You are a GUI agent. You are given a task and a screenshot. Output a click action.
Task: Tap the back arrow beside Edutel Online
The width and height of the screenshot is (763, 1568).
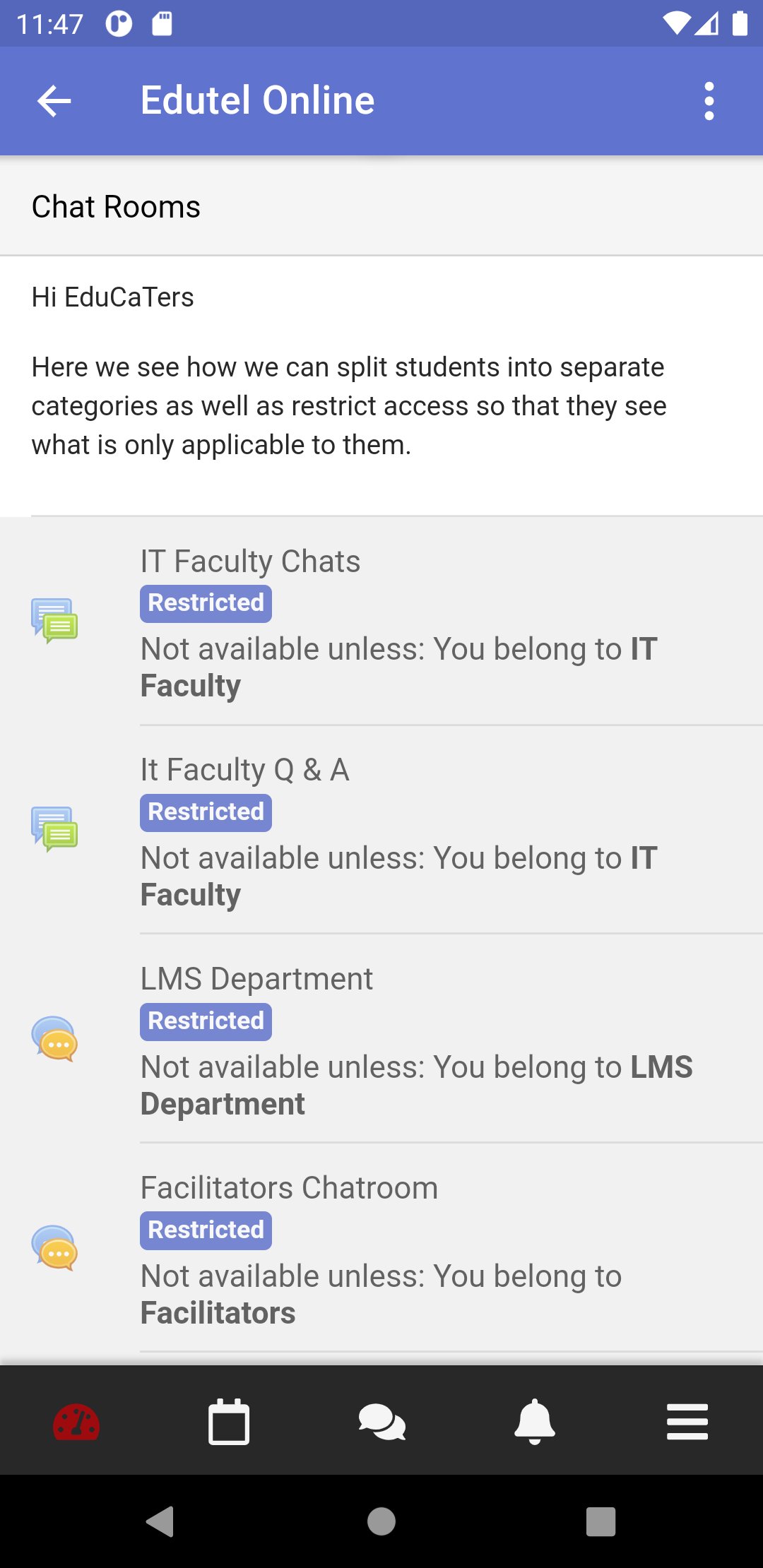(53, 101)
